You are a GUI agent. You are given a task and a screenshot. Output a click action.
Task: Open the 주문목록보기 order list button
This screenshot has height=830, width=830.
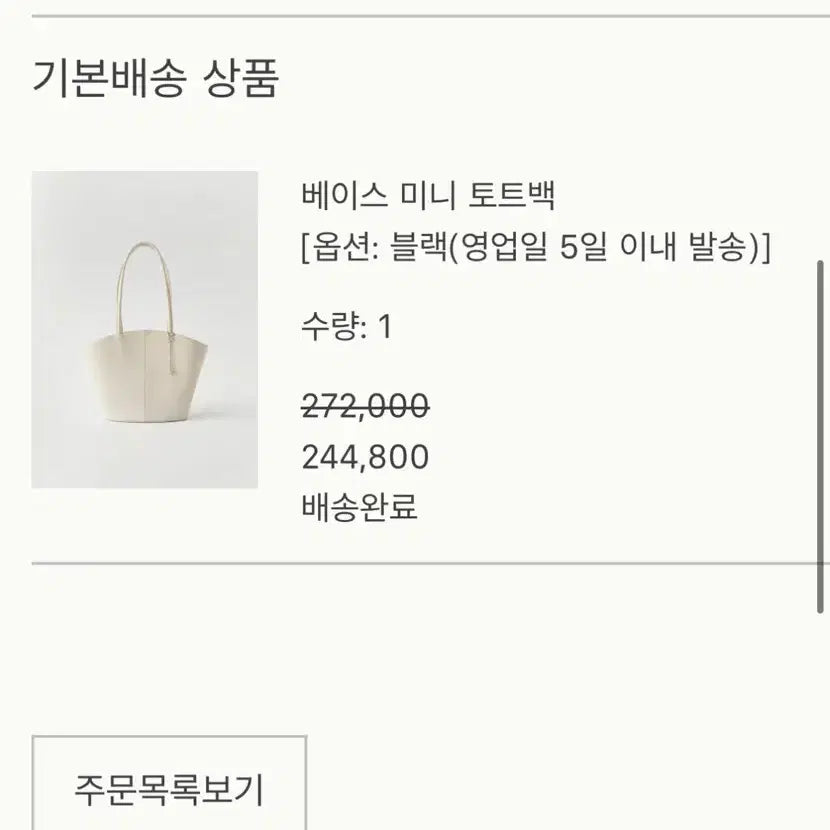pos(169,787)
